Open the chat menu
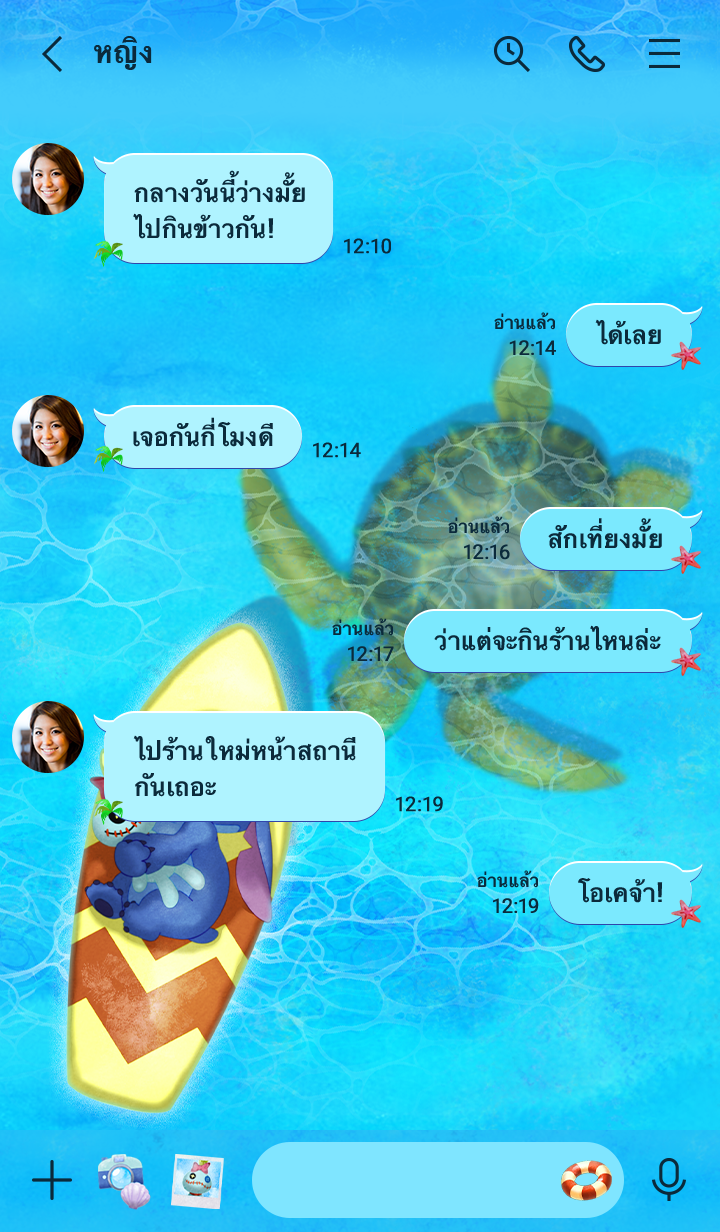The width and height of the screenshot is (720, 1232). 664,54
